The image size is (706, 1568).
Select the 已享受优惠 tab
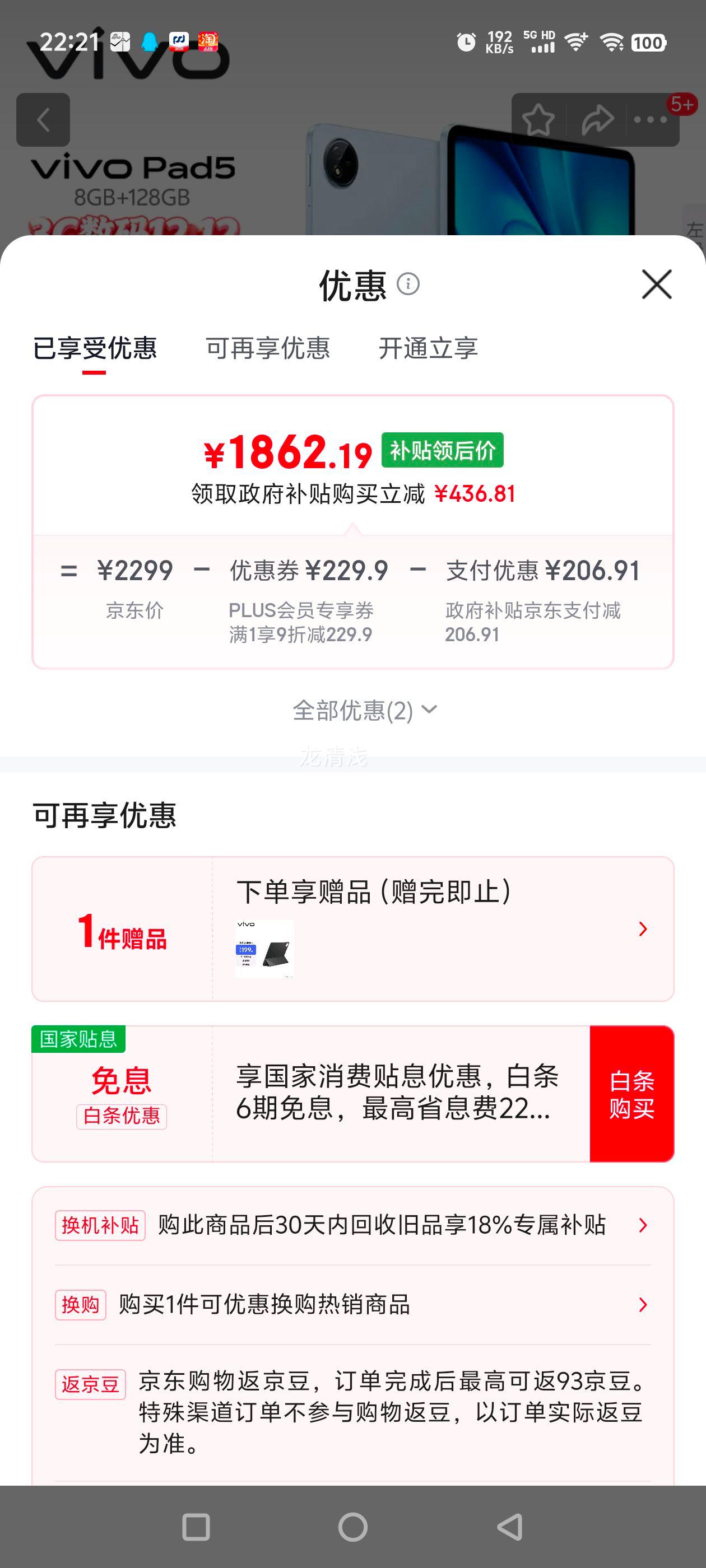point(95,349)
